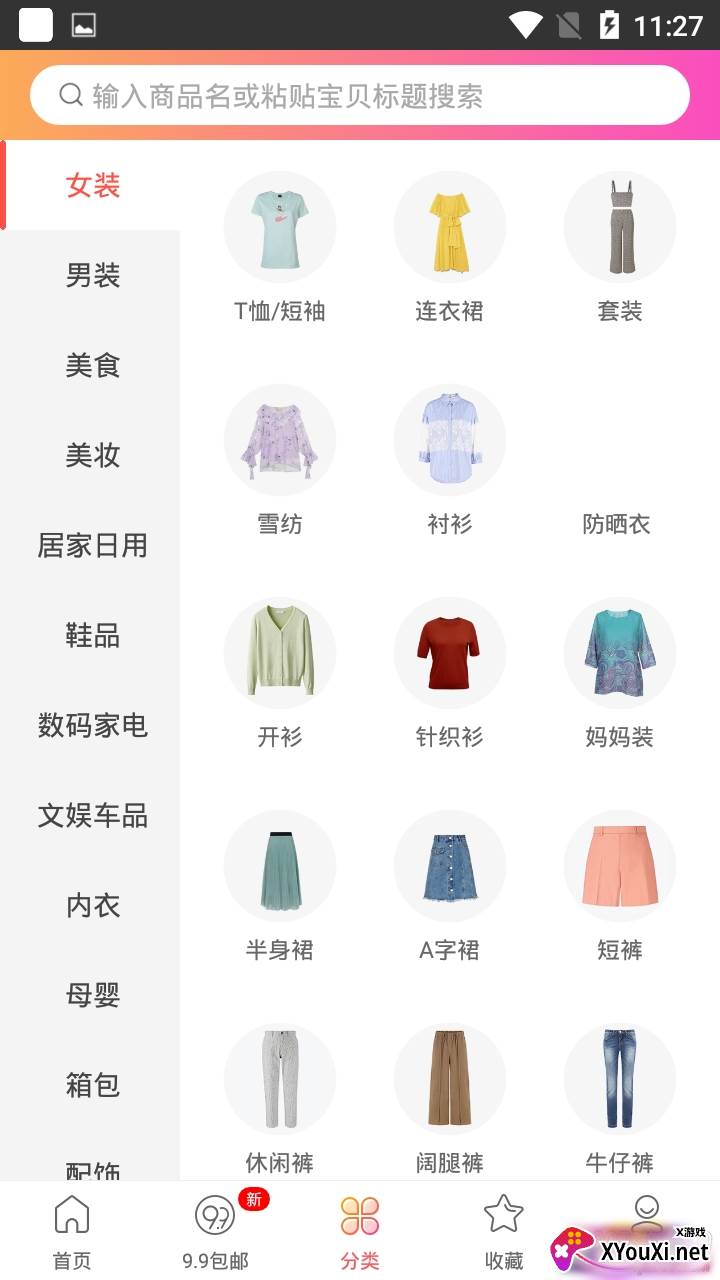Switch to the 收藏 favorites tab
The height and width of the screenshot is (1280, 720).
tap(503, 1230)
